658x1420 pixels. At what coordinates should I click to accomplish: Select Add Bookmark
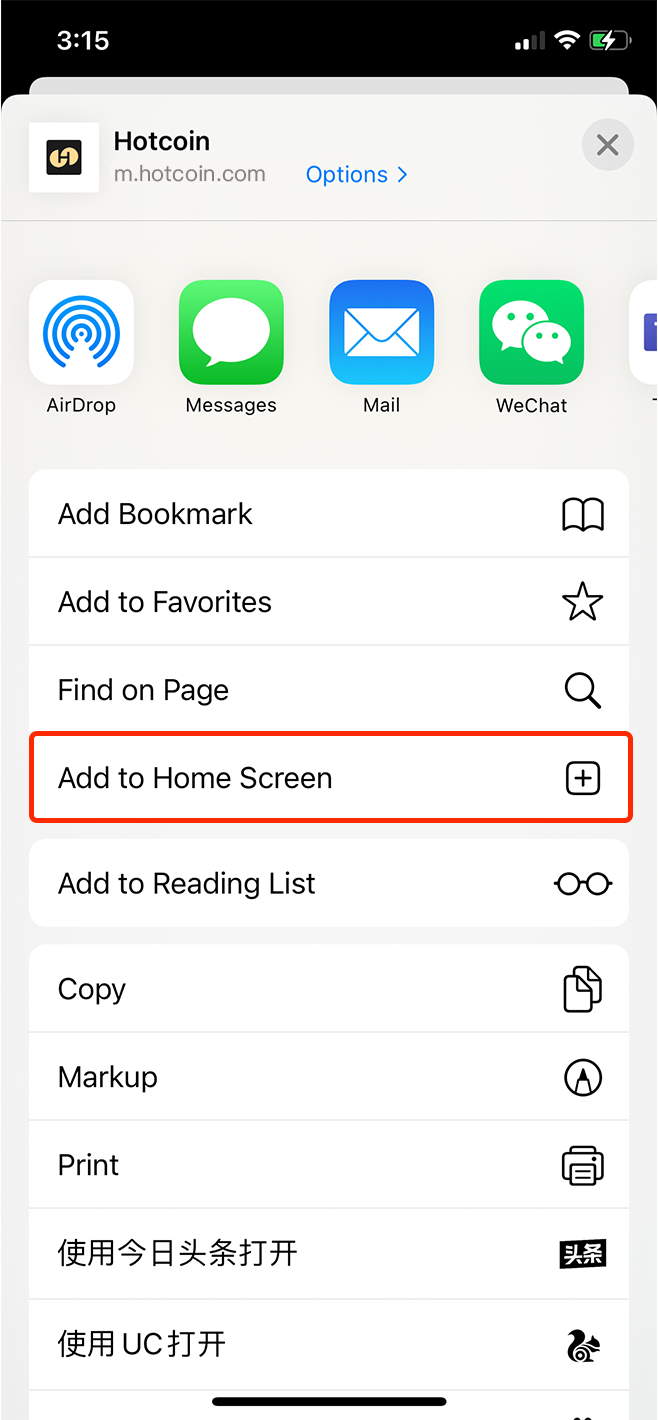point(329,514)
